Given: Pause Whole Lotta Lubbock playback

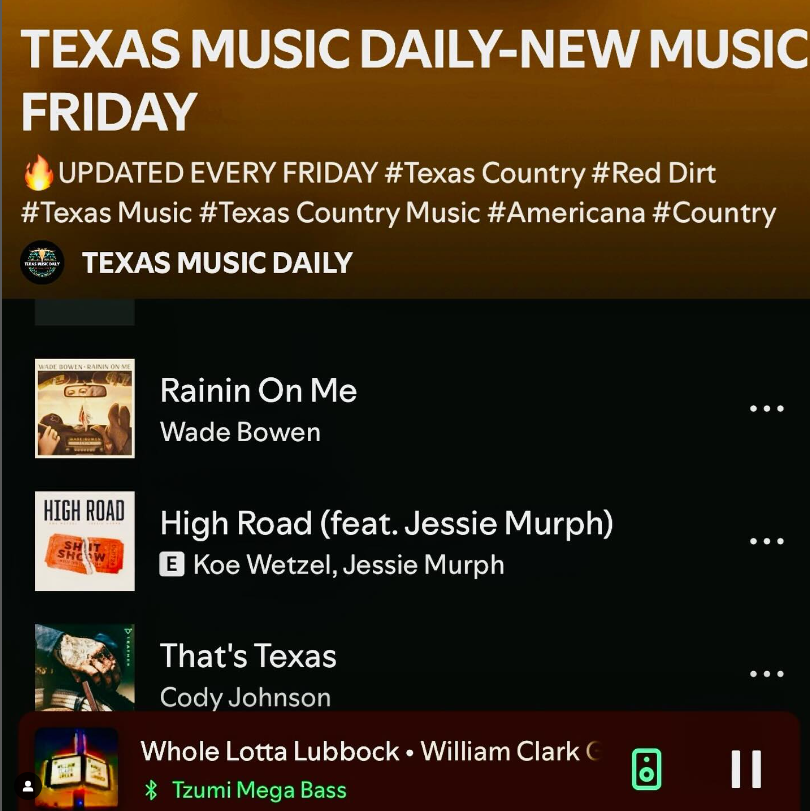Looking at the screenshot, I should [746, 768].
